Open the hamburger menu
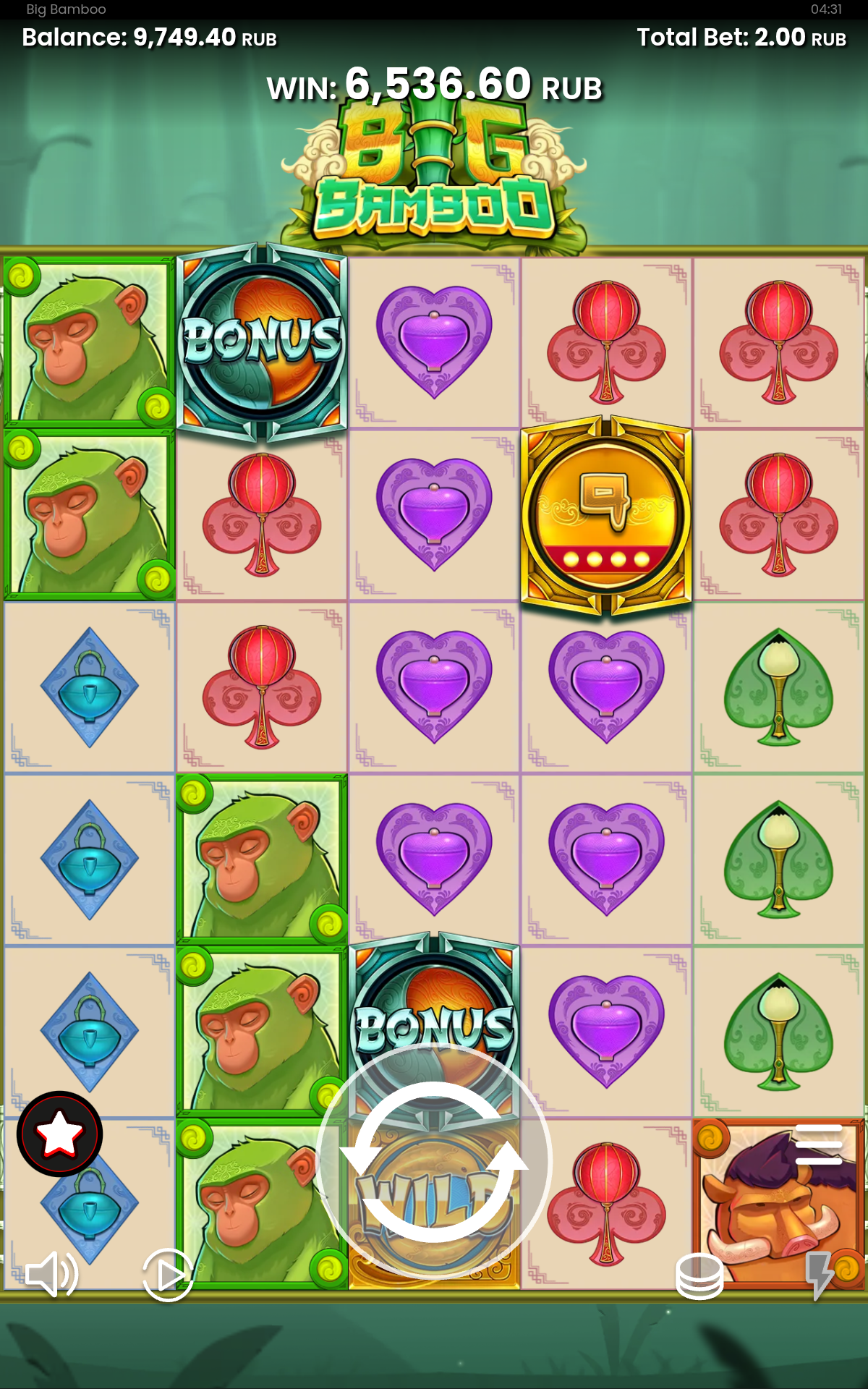 (x=818, y=1144)
